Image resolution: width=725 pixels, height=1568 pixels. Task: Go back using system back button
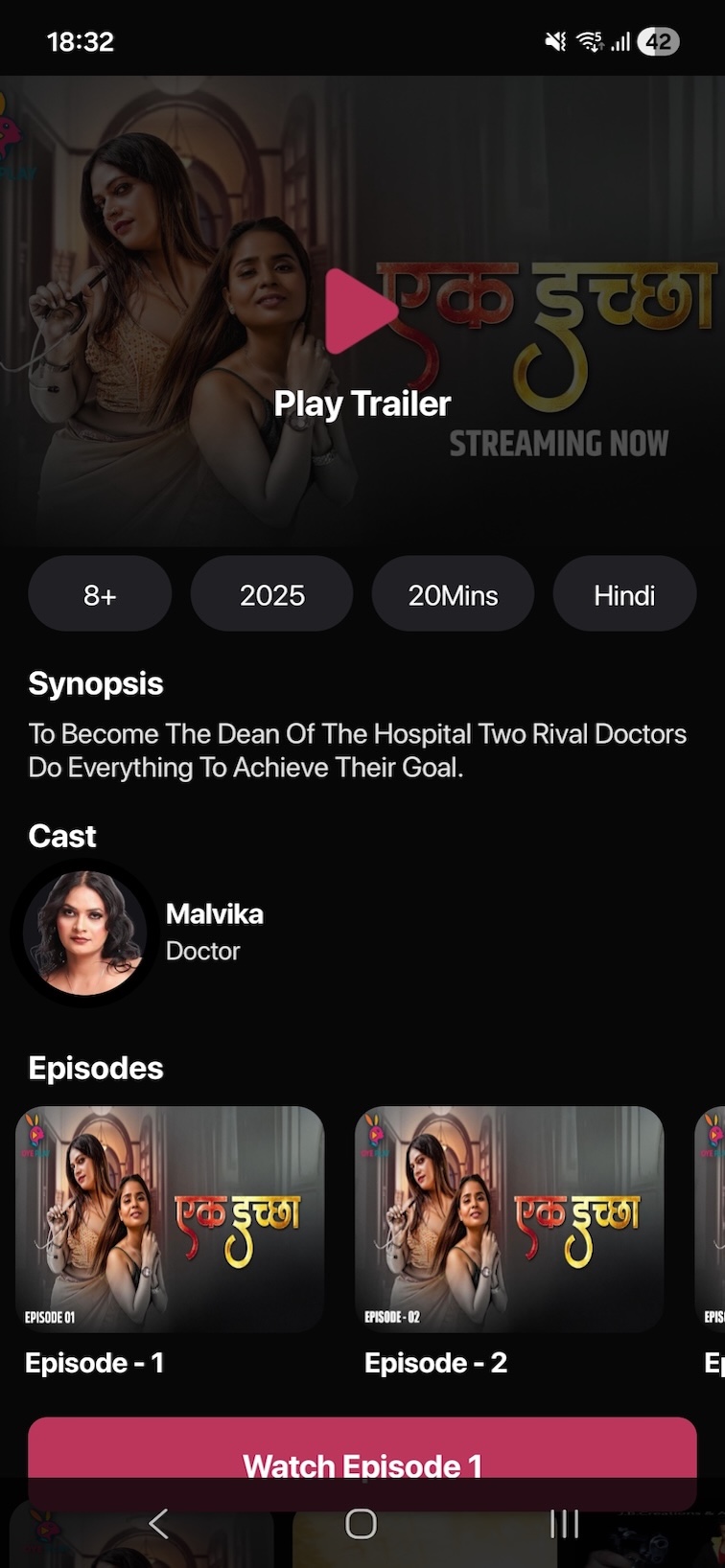pyautogui.click(x=159, y=1523)
